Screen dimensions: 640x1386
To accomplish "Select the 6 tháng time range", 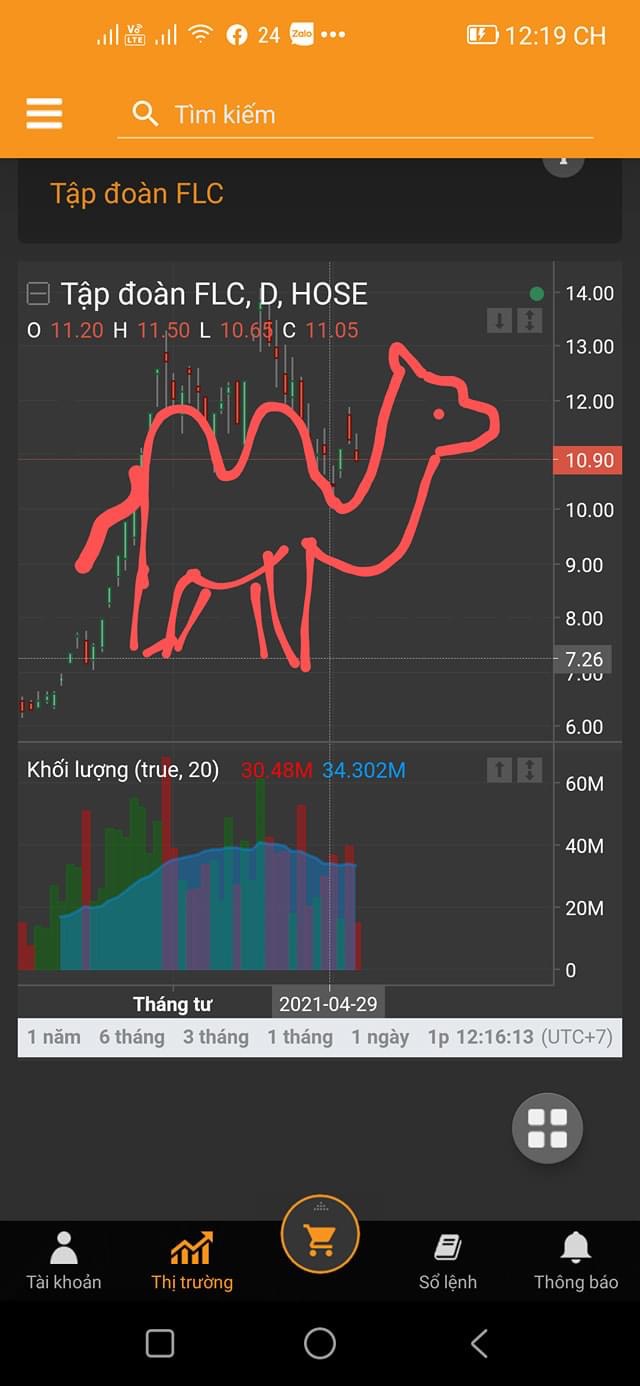I will 132,1037.
